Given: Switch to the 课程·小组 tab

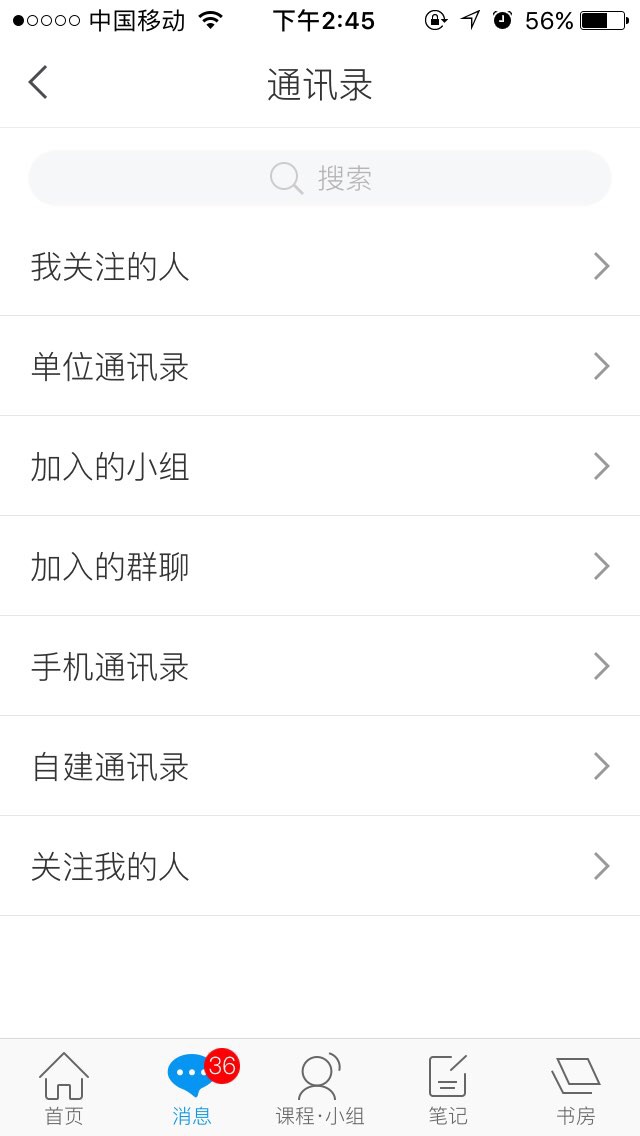Looking at the screenshot, I should pyautogui.click(x=320, y=1088).
